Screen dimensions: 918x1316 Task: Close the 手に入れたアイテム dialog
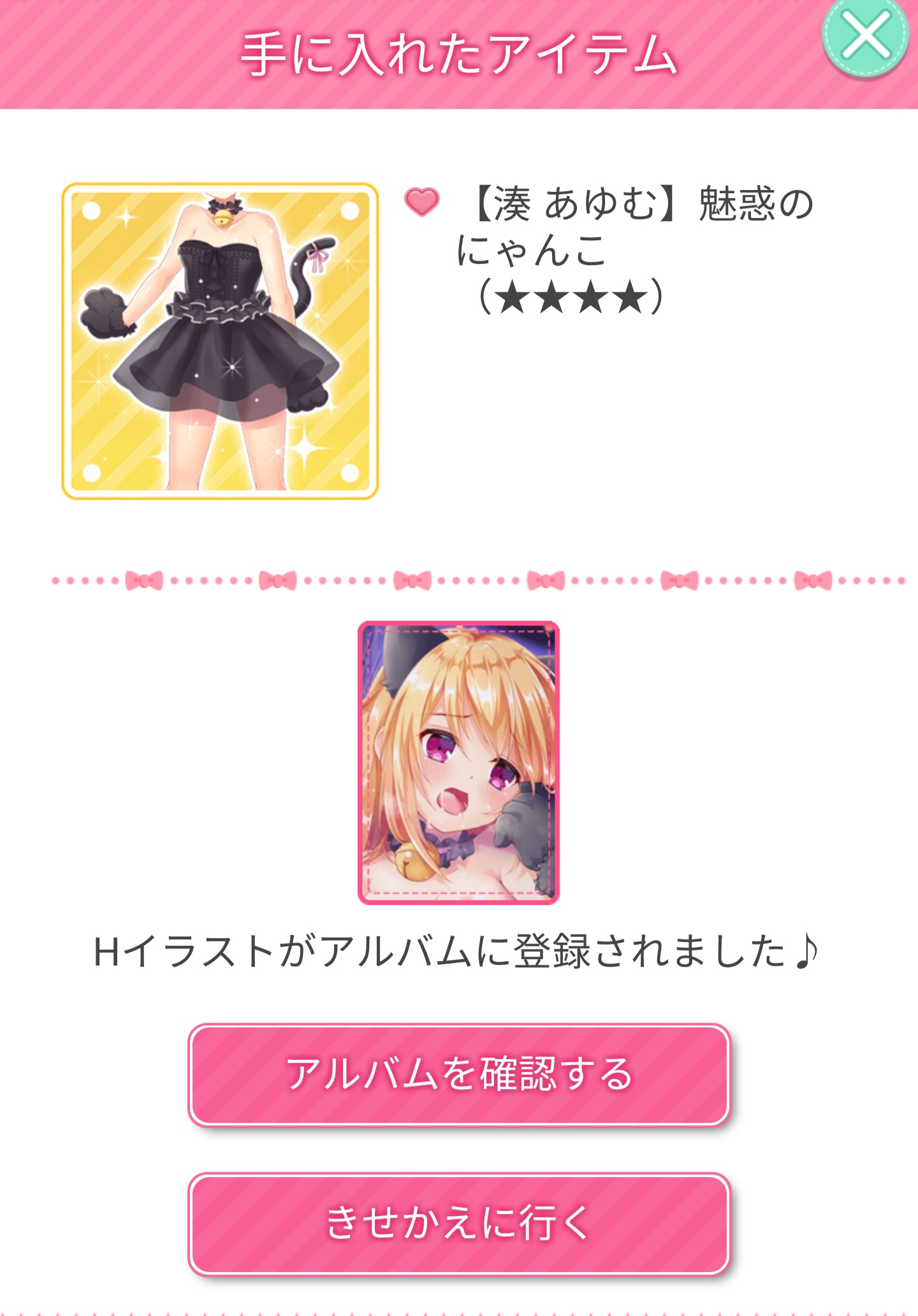[865, 36]
